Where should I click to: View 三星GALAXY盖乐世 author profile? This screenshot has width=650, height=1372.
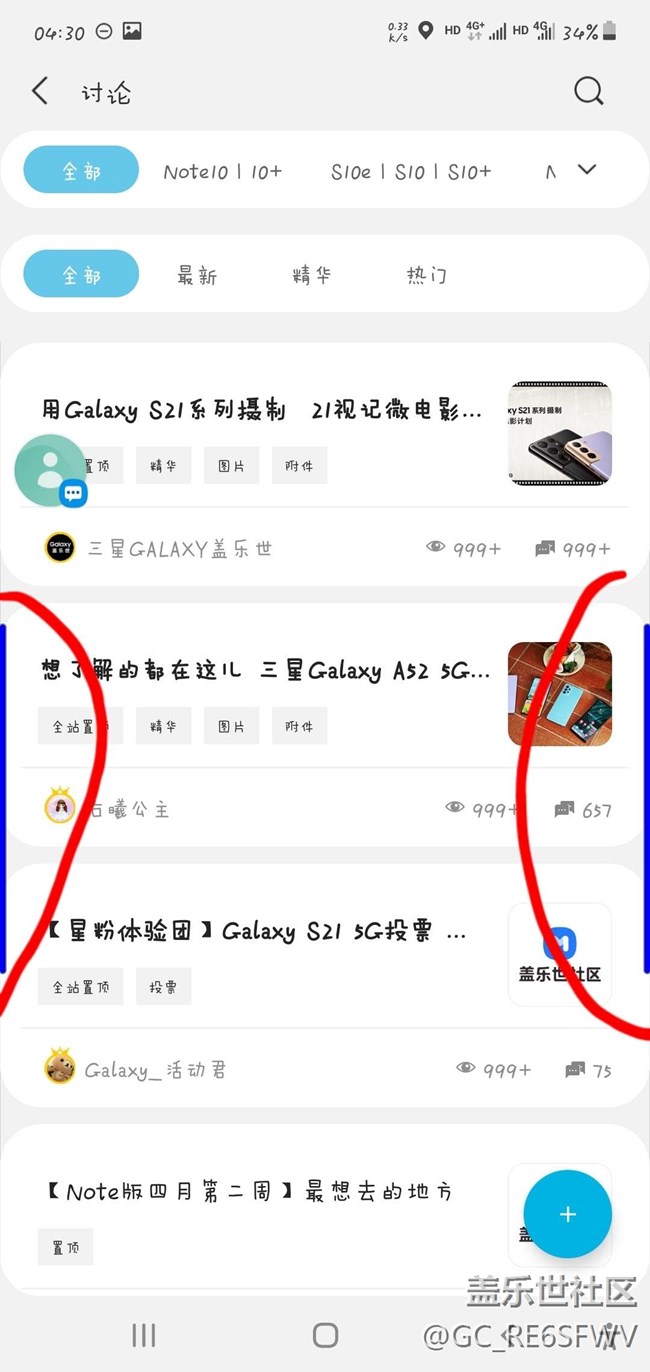(180, 548)
